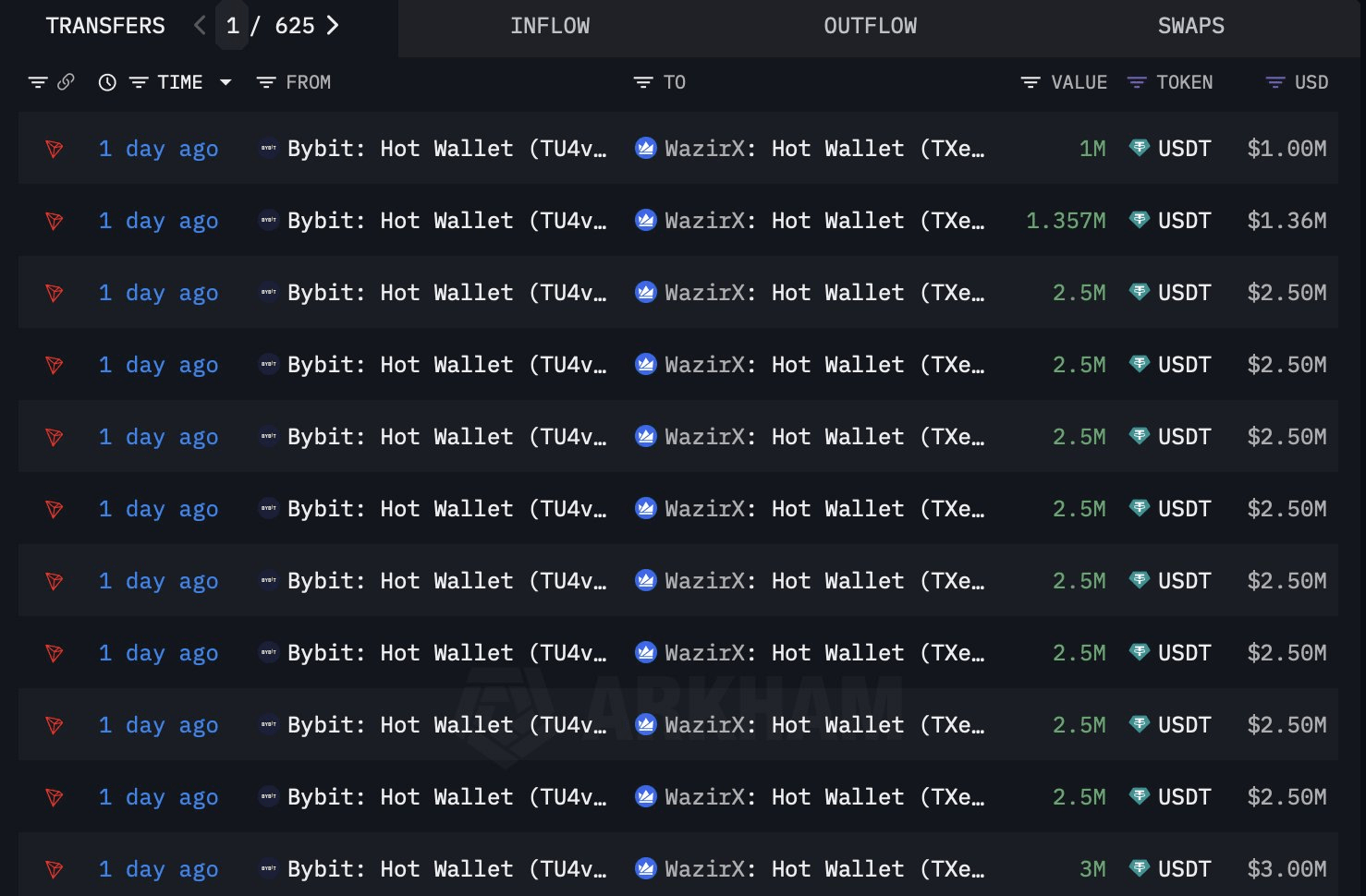1366x896 pixels.
Task: Filter transfers by FROM address
Action: (294, 82)
